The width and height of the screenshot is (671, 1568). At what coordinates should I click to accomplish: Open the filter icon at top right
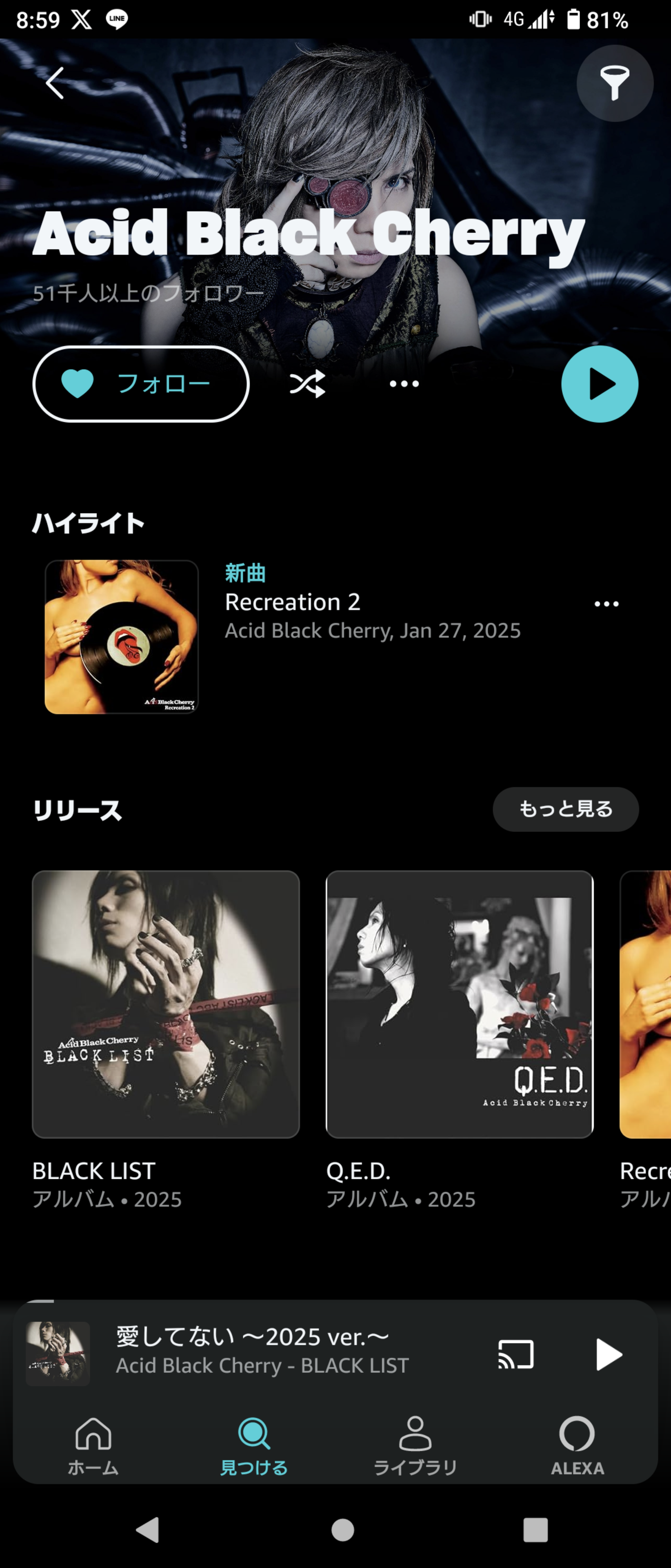click(614, 83)
